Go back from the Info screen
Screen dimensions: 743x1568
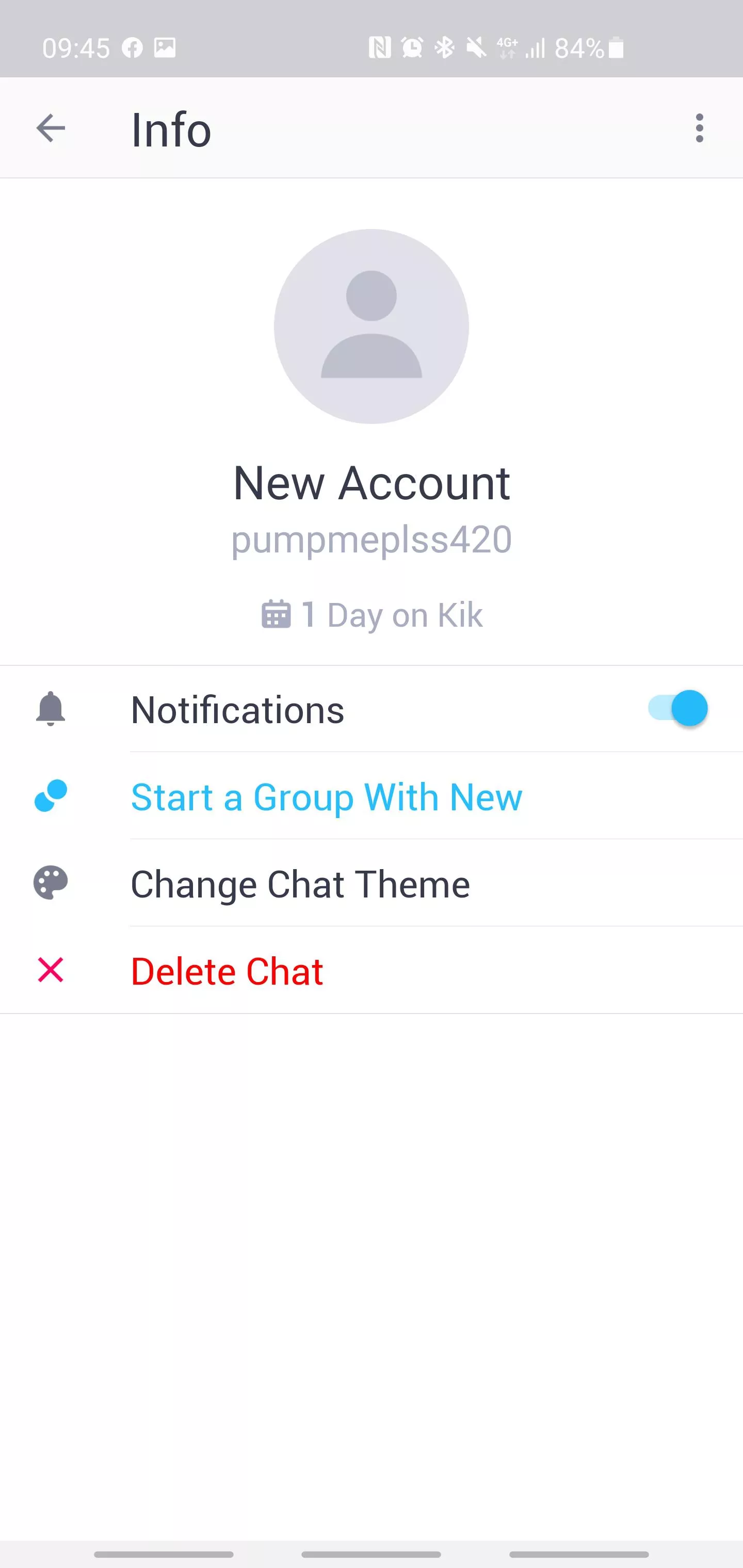[x=51, y=128]
